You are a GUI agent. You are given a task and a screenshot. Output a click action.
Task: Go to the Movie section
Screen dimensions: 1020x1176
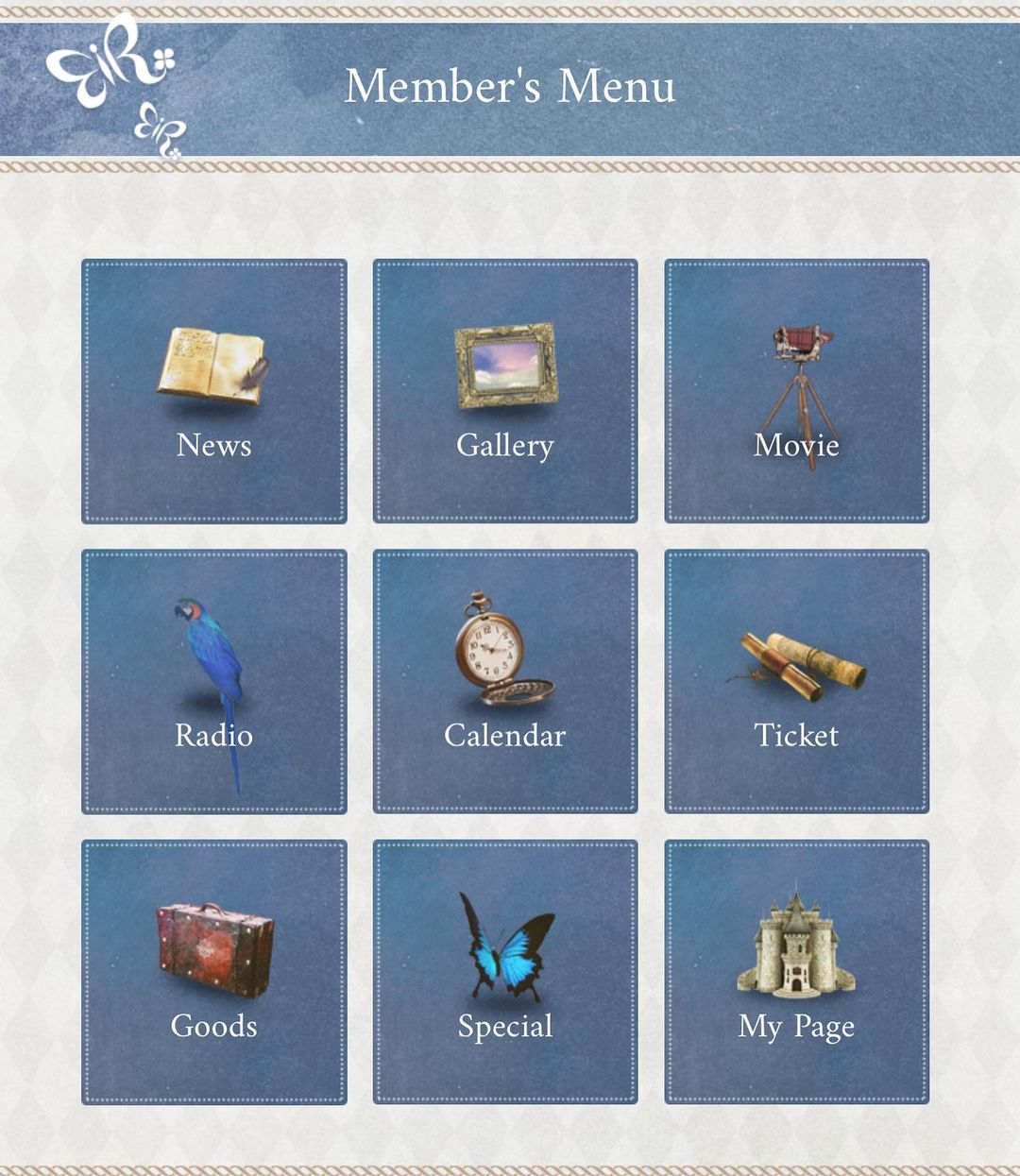click(796, 391)
